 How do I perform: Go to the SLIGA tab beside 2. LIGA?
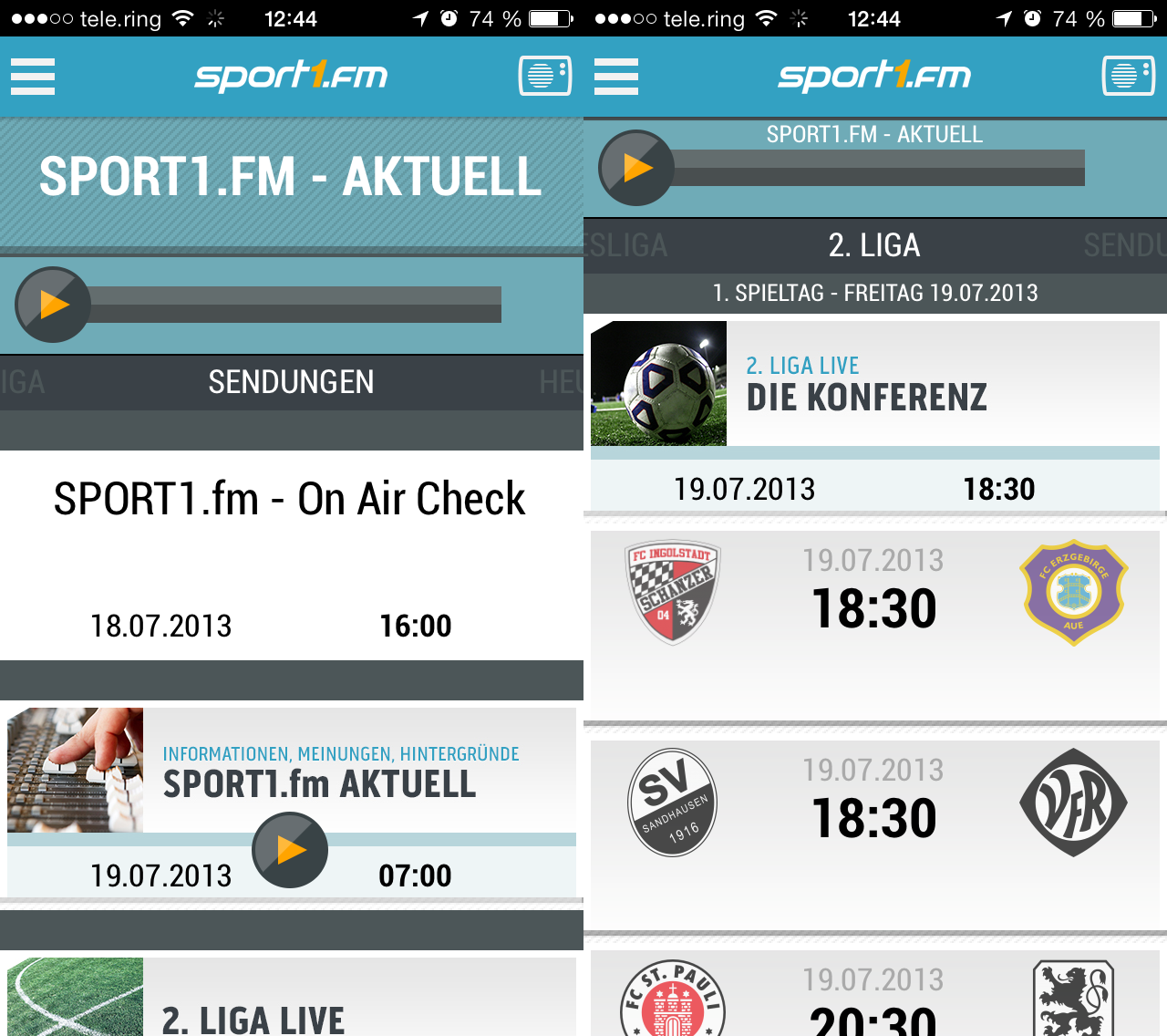pyautogui.click(x=627, y=245)
